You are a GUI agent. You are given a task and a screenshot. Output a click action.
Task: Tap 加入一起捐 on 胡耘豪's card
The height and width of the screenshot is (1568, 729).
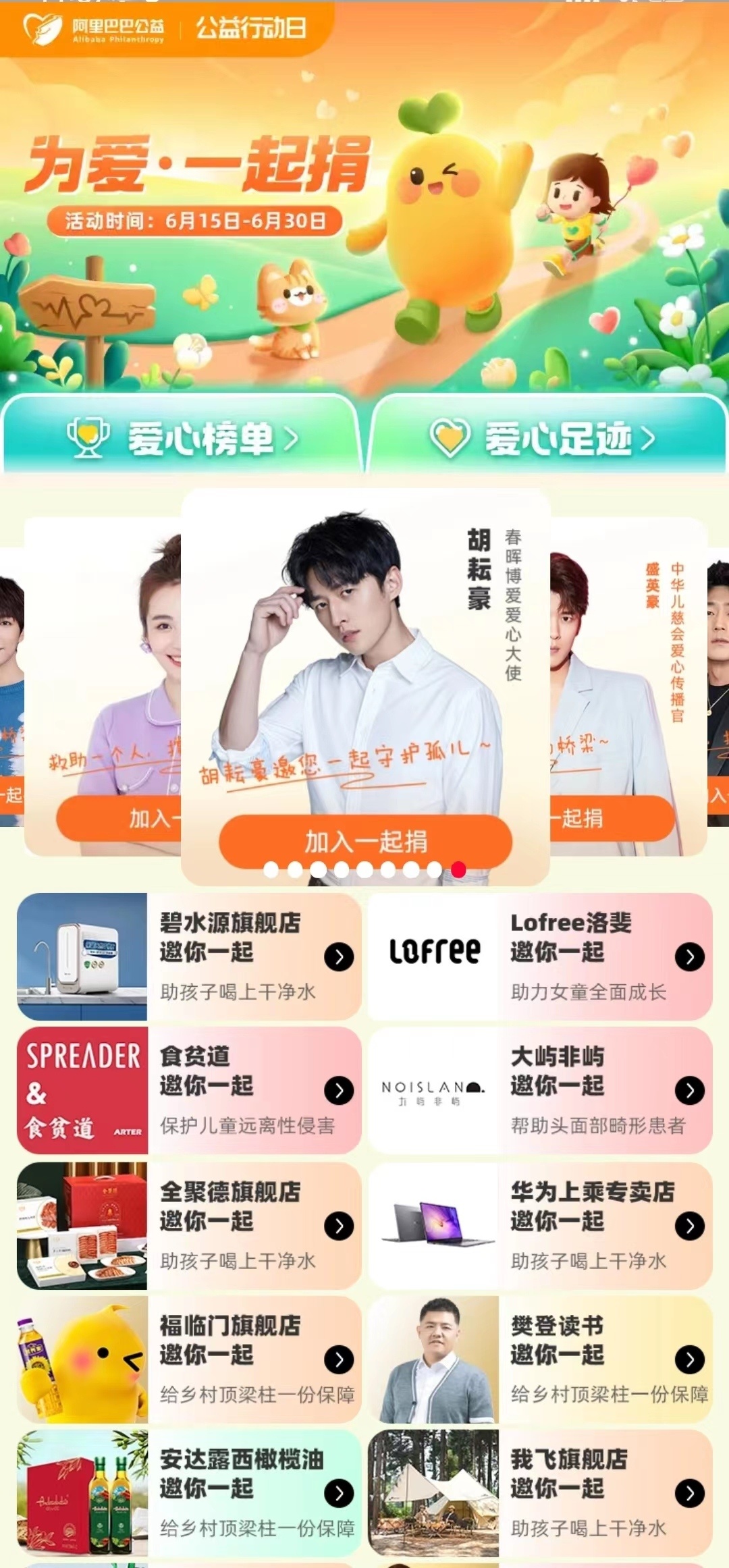[x=365, y=841]
